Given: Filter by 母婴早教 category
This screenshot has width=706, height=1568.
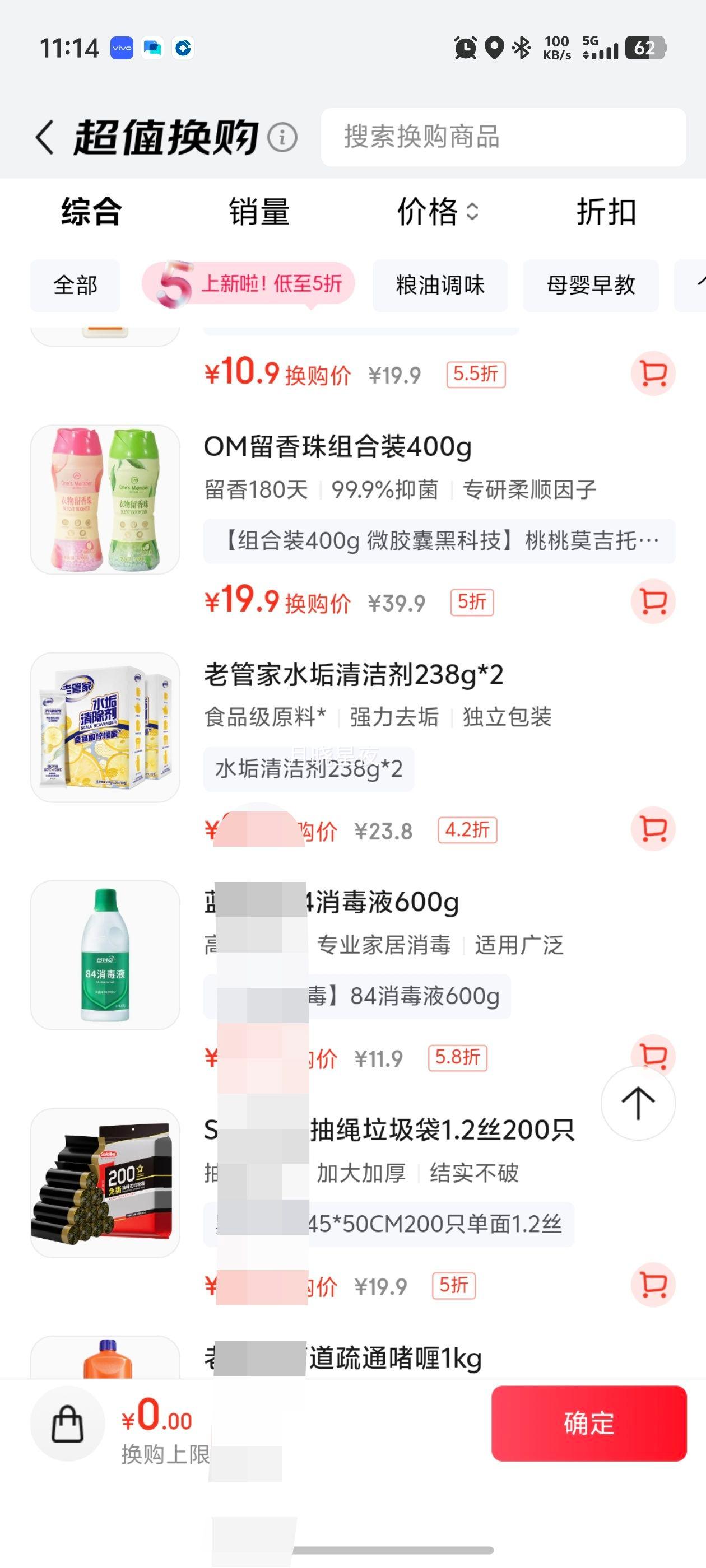Looking at the screenshot, I should 590,285.
